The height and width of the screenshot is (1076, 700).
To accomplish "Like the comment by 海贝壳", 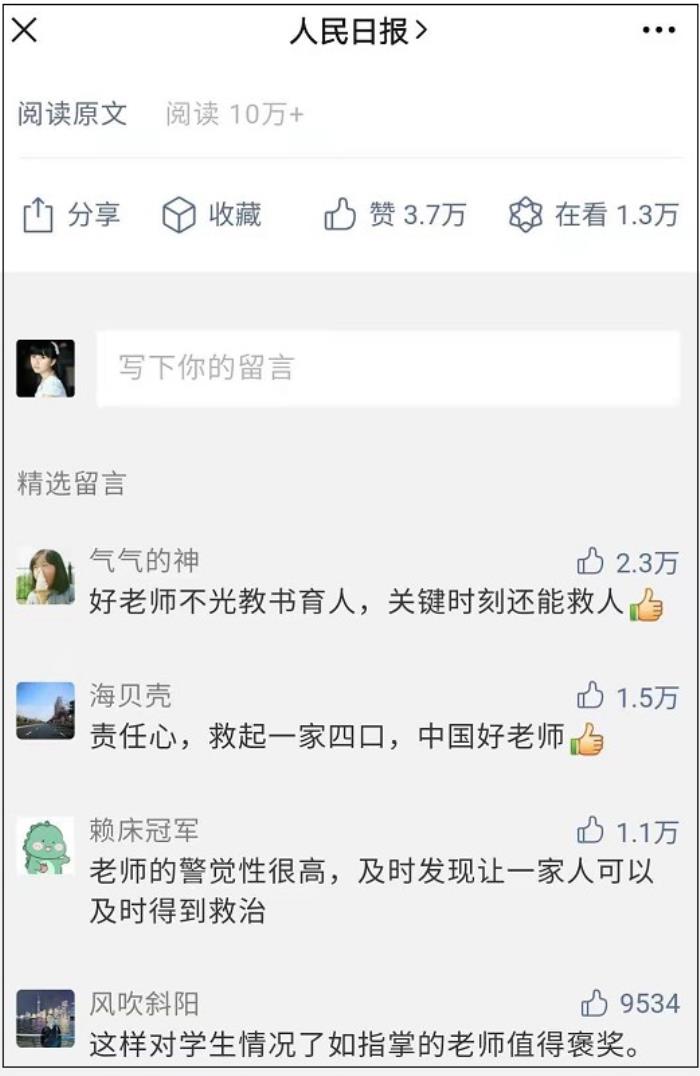I will tap(592, 696).
